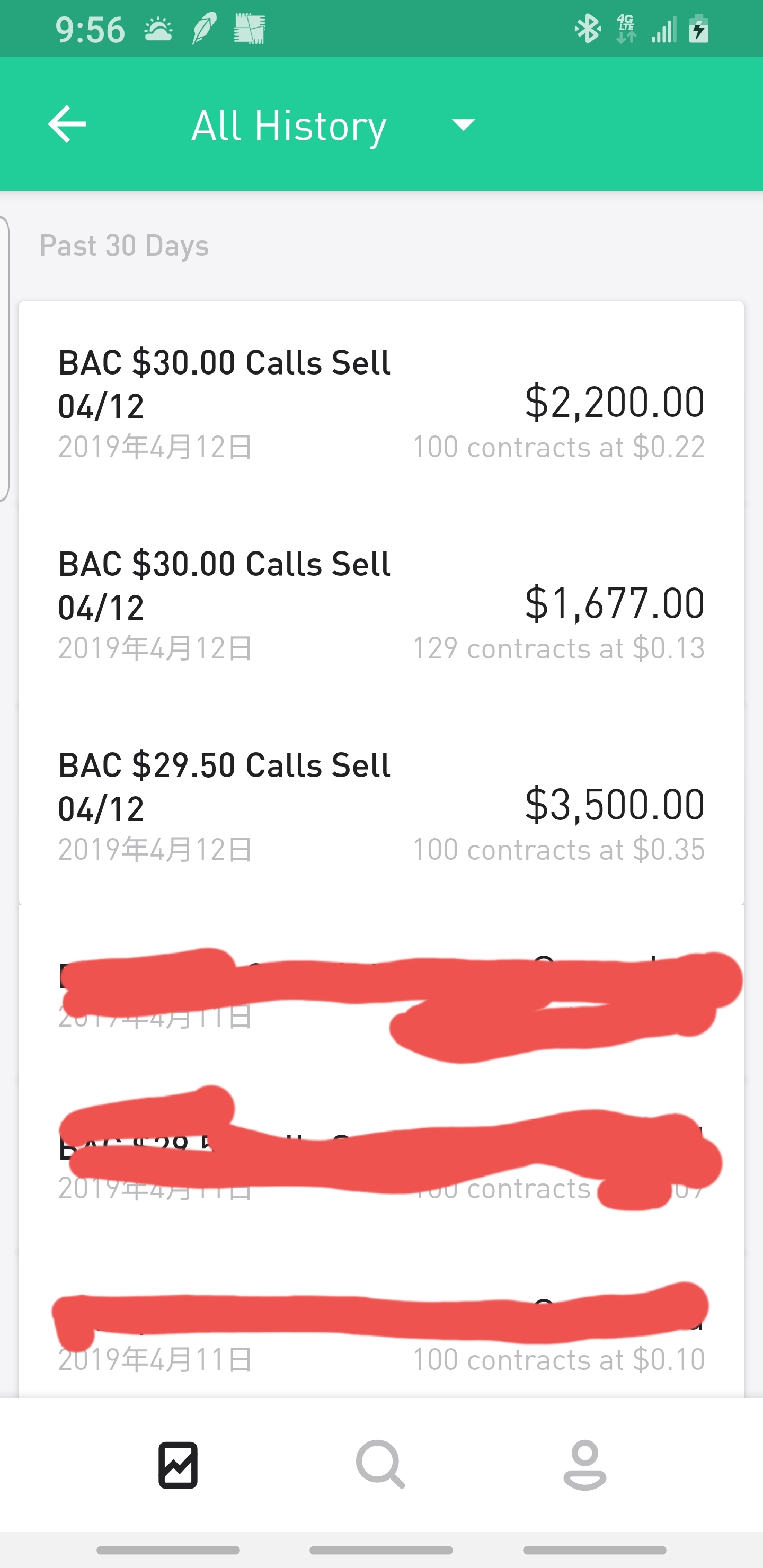Open the $1,677.00 BAC $30.00 Calls Sell
This screenshot has height=1568, width=763.
[381, 604]
